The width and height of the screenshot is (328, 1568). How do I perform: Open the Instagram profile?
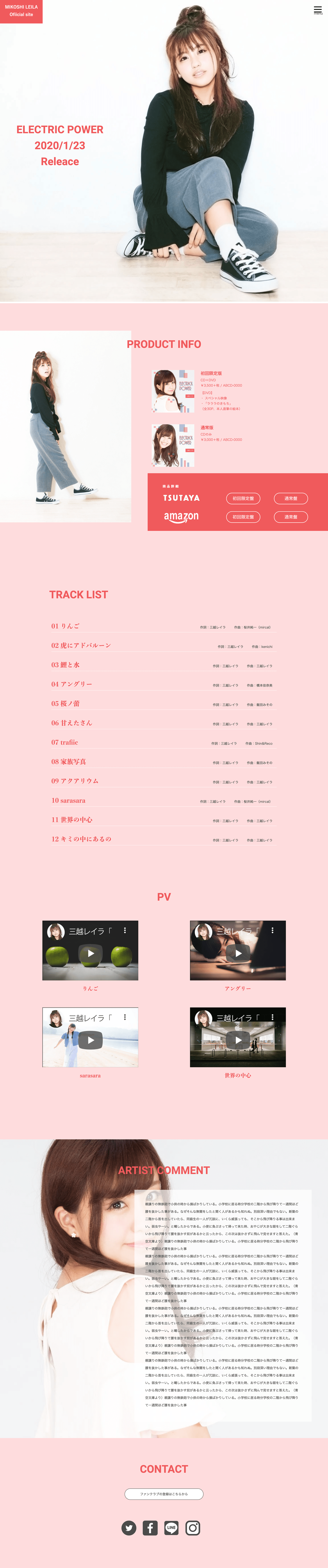coord(193,1528)
